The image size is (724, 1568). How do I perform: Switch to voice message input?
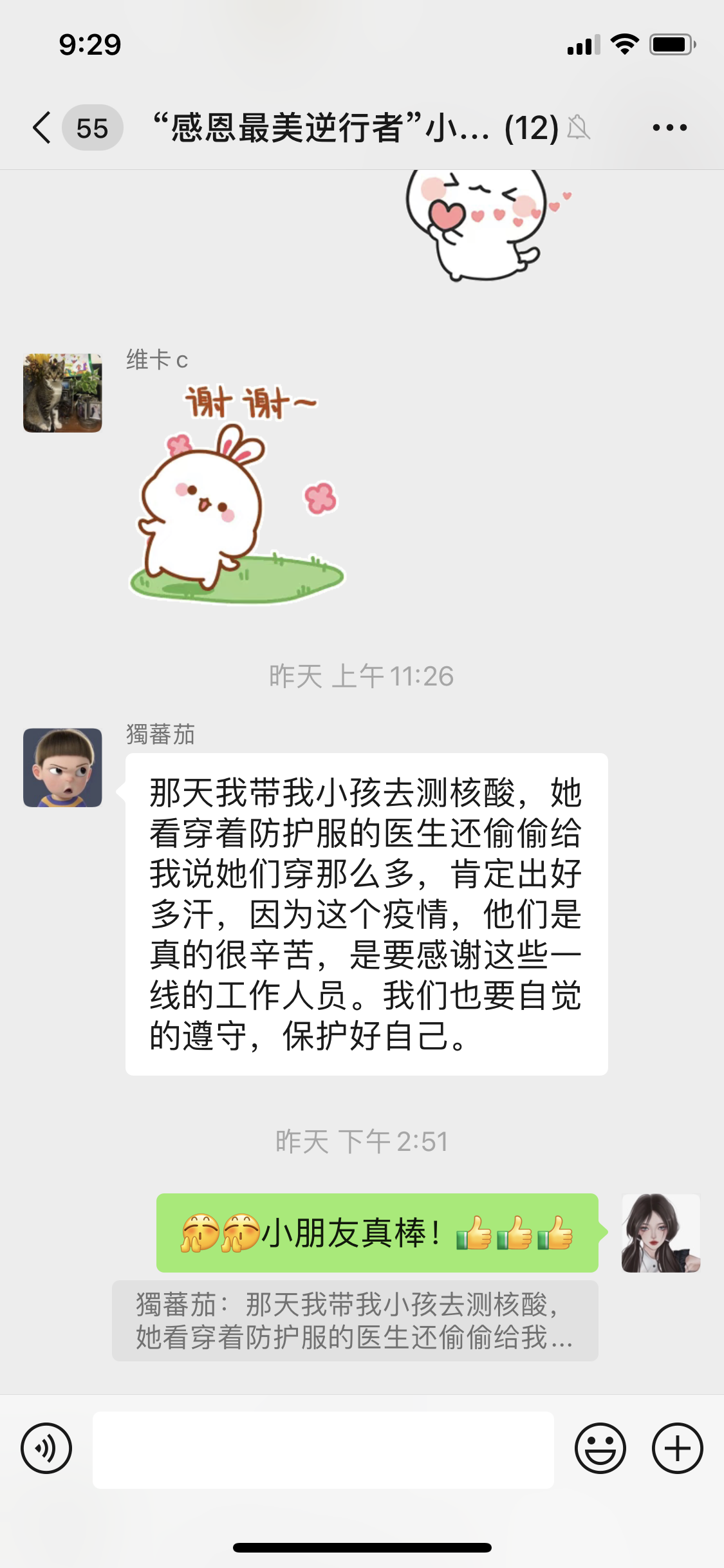coord(46,1448)
